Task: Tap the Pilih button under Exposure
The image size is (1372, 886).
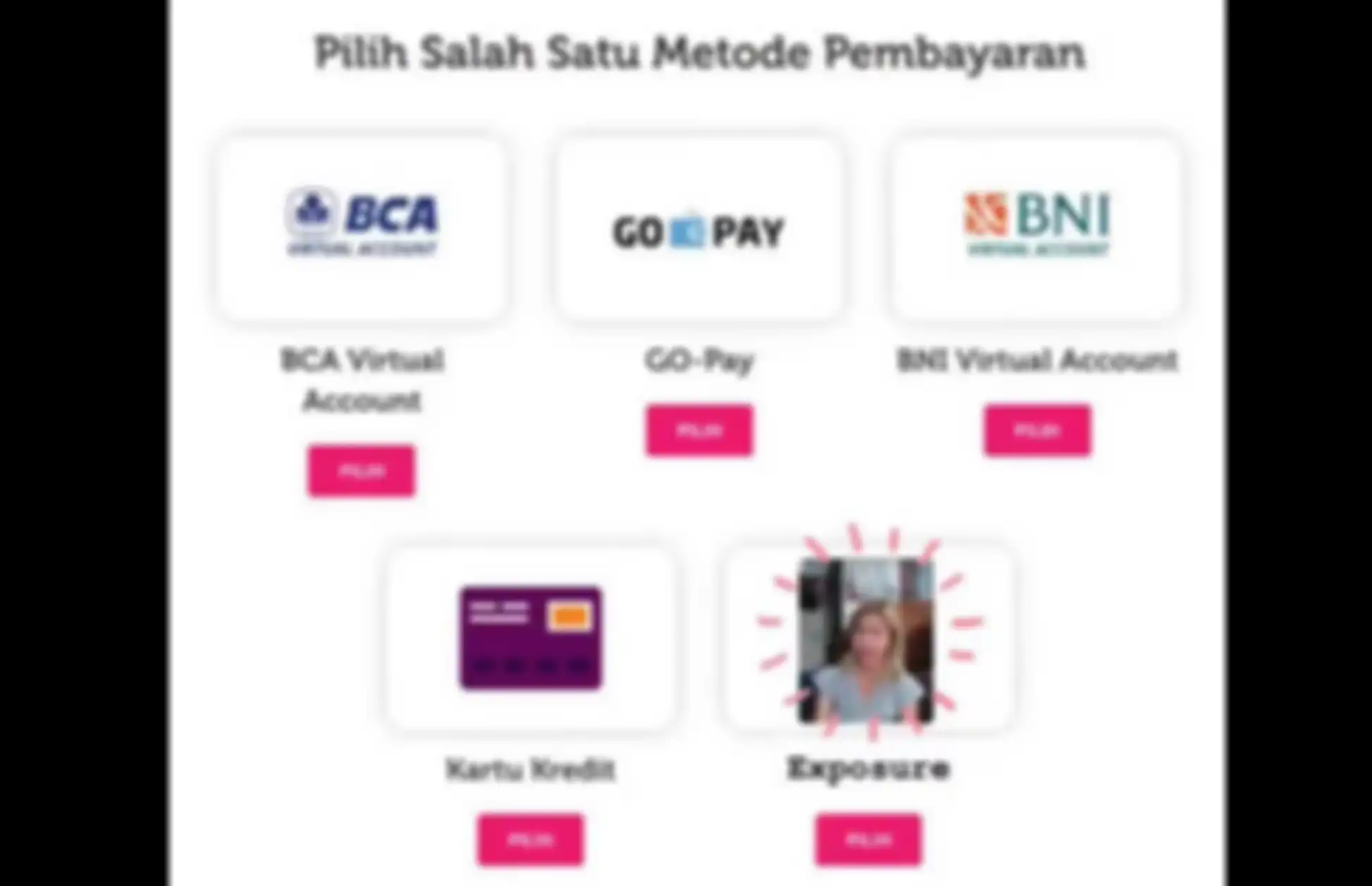Action: pos(868,840)
